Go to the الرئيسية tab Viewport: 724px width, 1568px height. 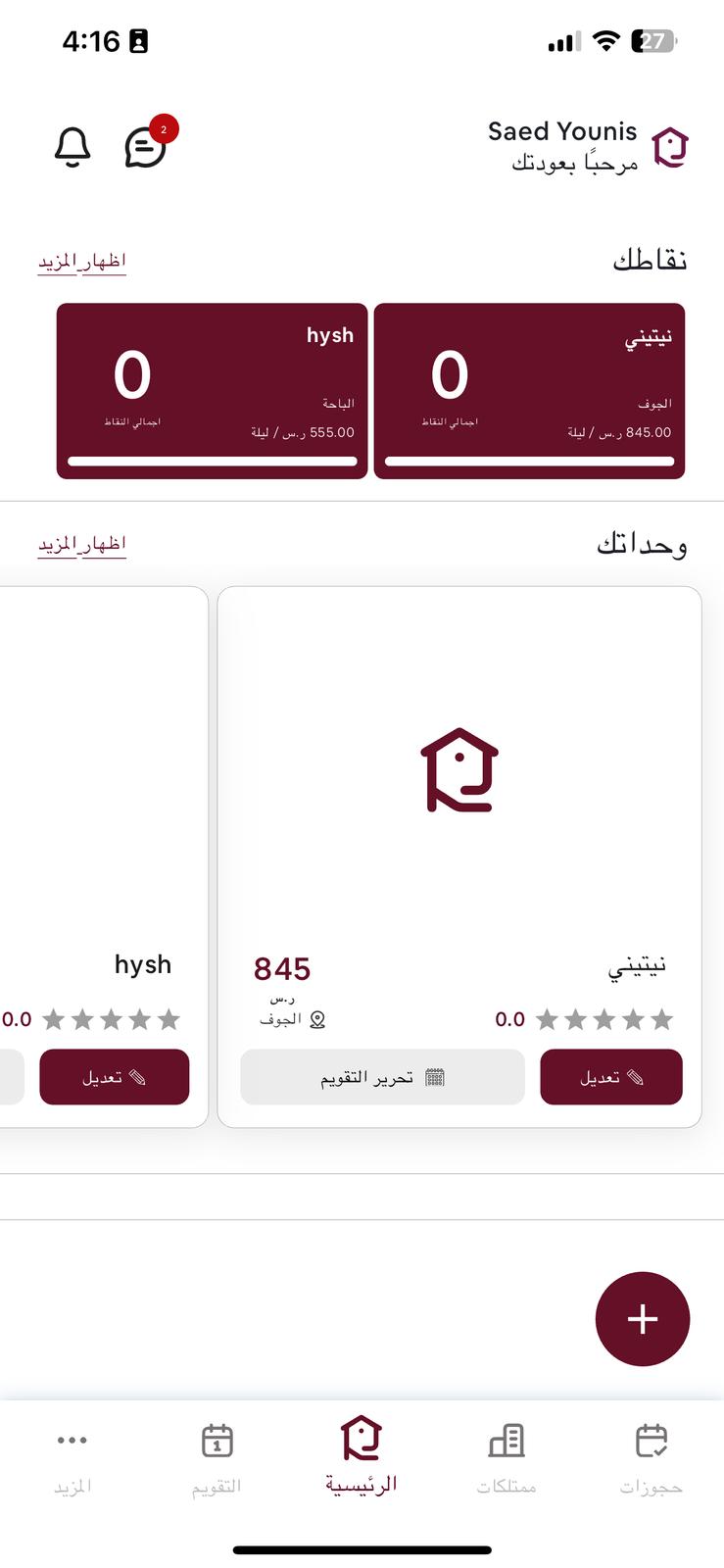click(362, 1455)
